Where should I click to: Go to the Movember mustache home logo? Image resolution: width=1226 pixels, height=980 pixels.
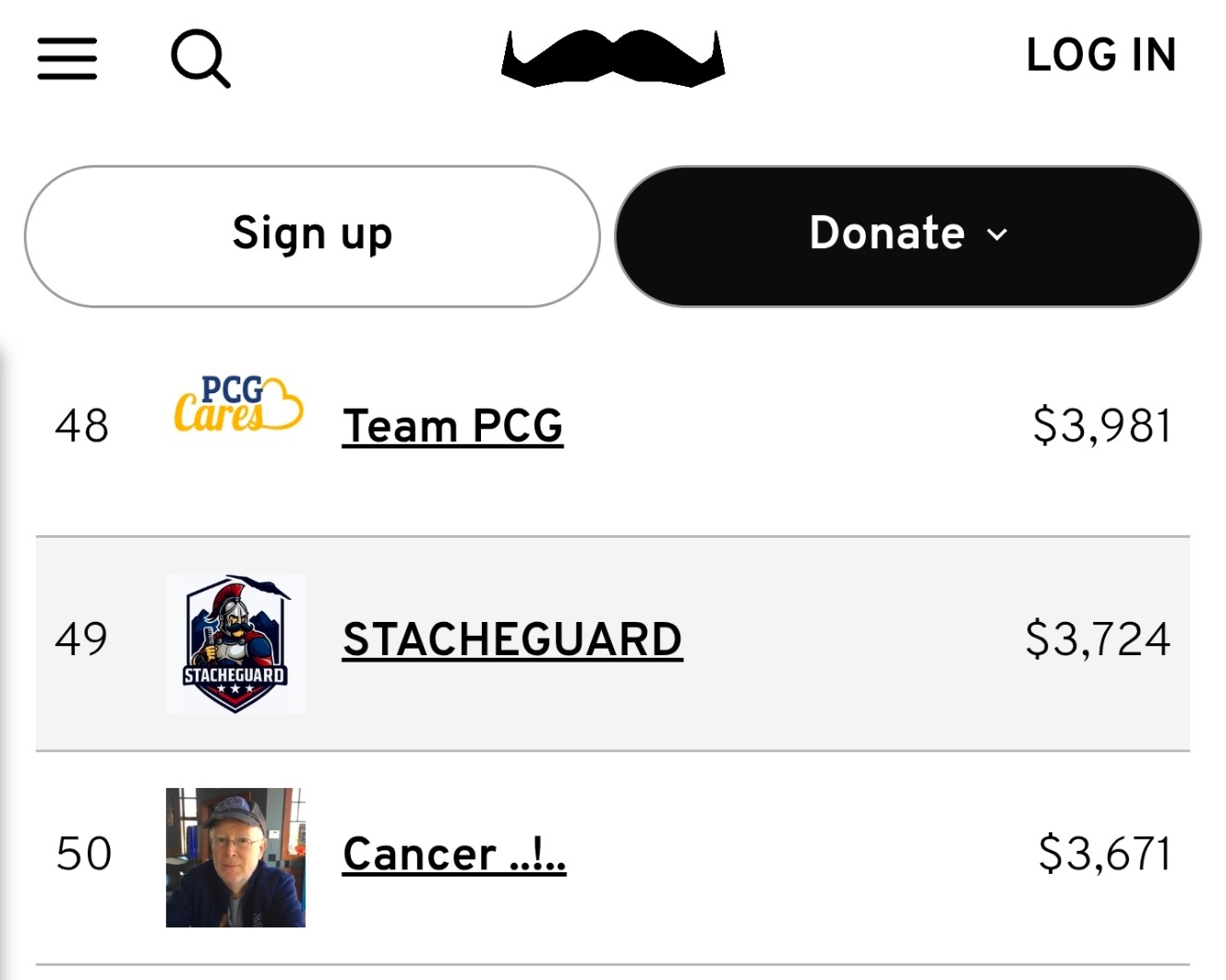613,58
